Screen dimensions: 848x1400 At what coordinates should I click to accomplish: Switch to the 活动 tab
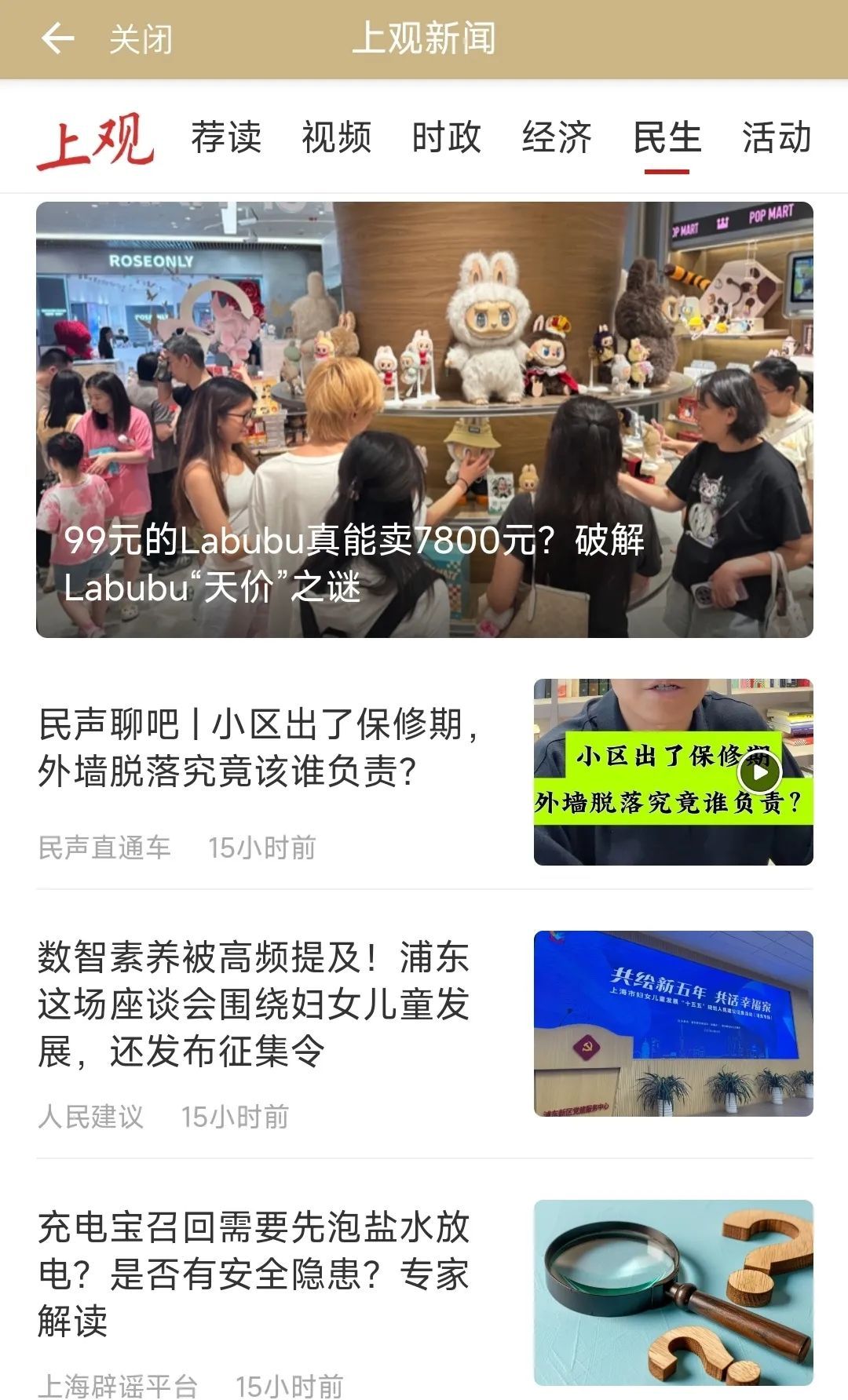[x=776, y=137]
